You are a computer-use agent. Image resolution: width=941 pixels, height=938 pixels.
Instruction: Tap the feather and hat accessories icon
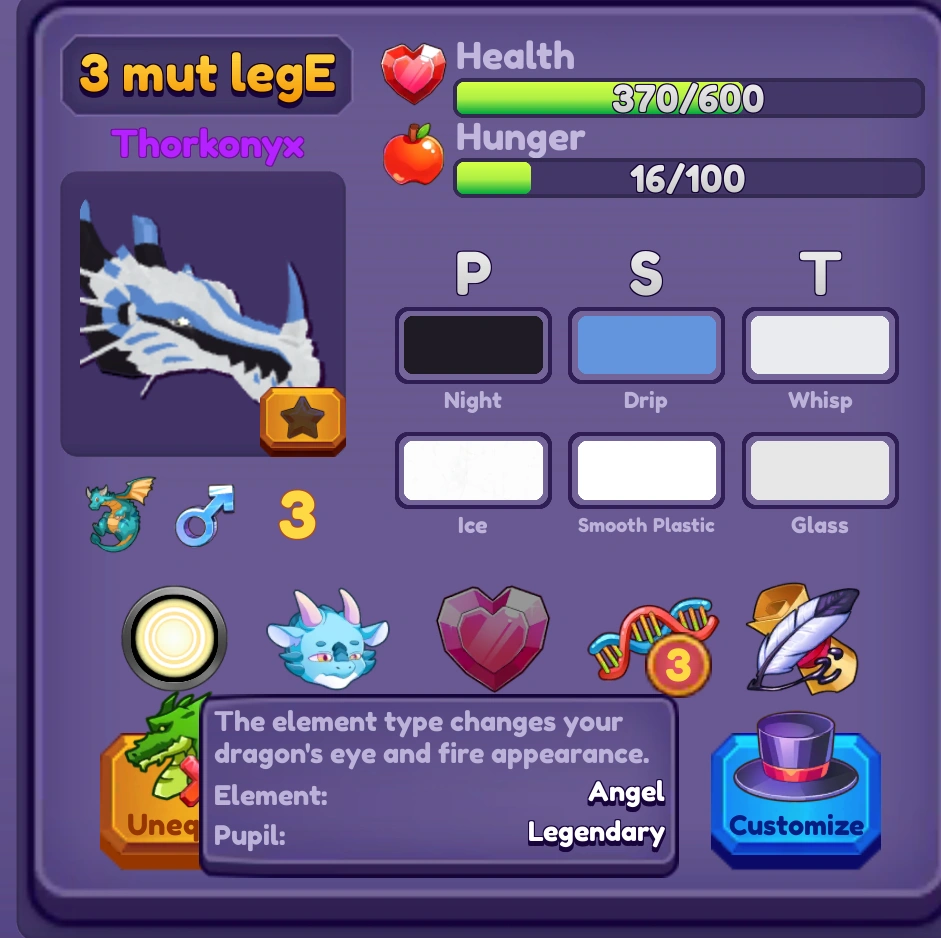[803, 640]
